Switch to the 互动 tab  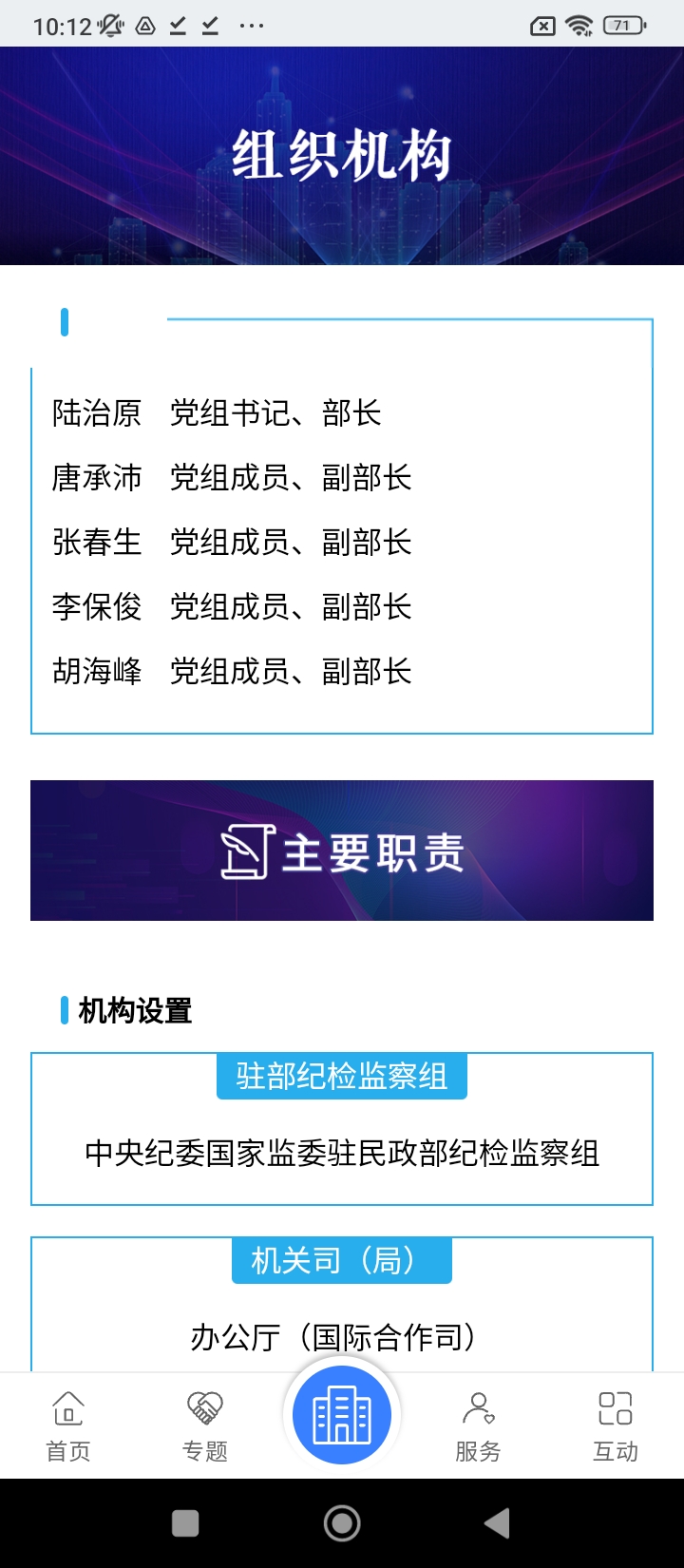[x=615, y=1425]
